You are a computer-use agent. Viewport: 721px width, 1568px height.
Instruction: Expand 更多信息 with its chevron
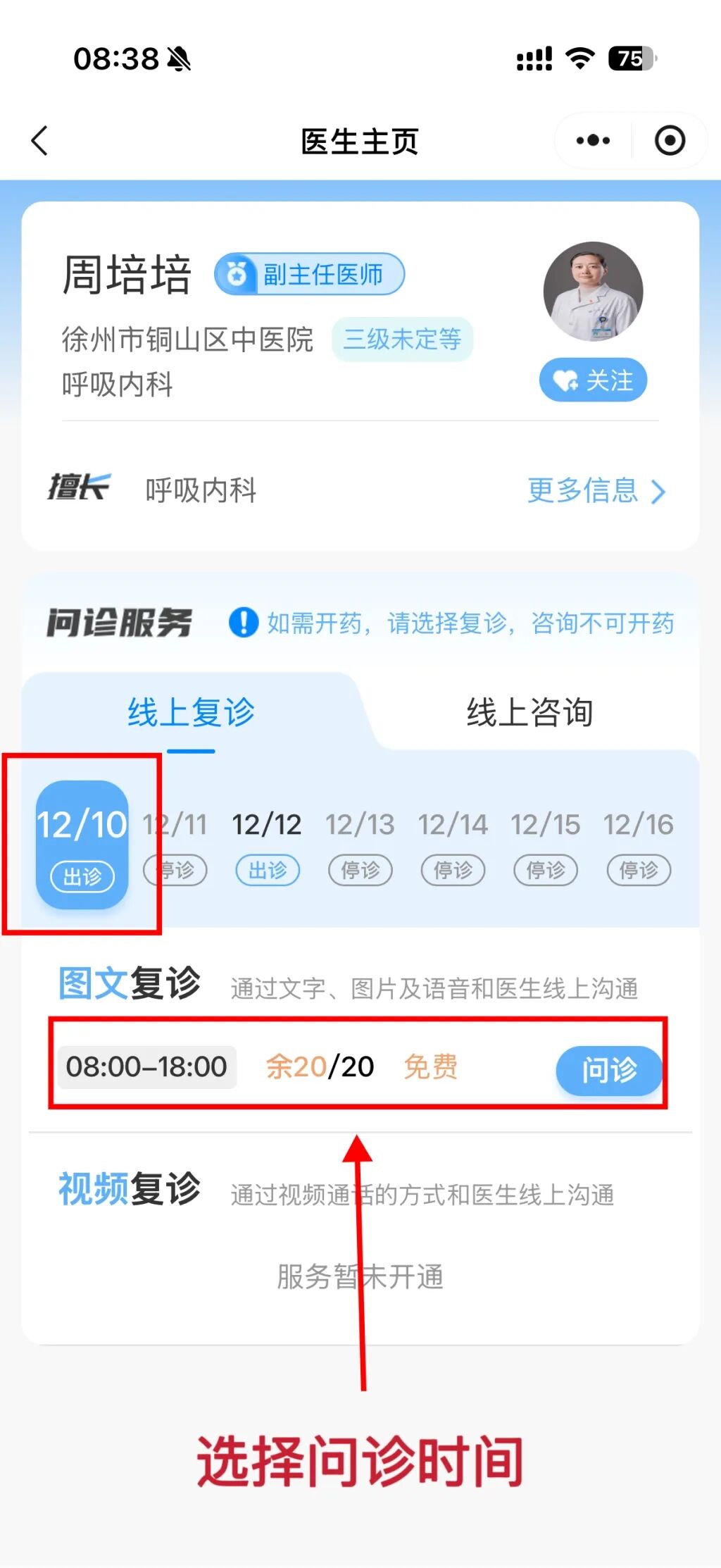point(595,491)
